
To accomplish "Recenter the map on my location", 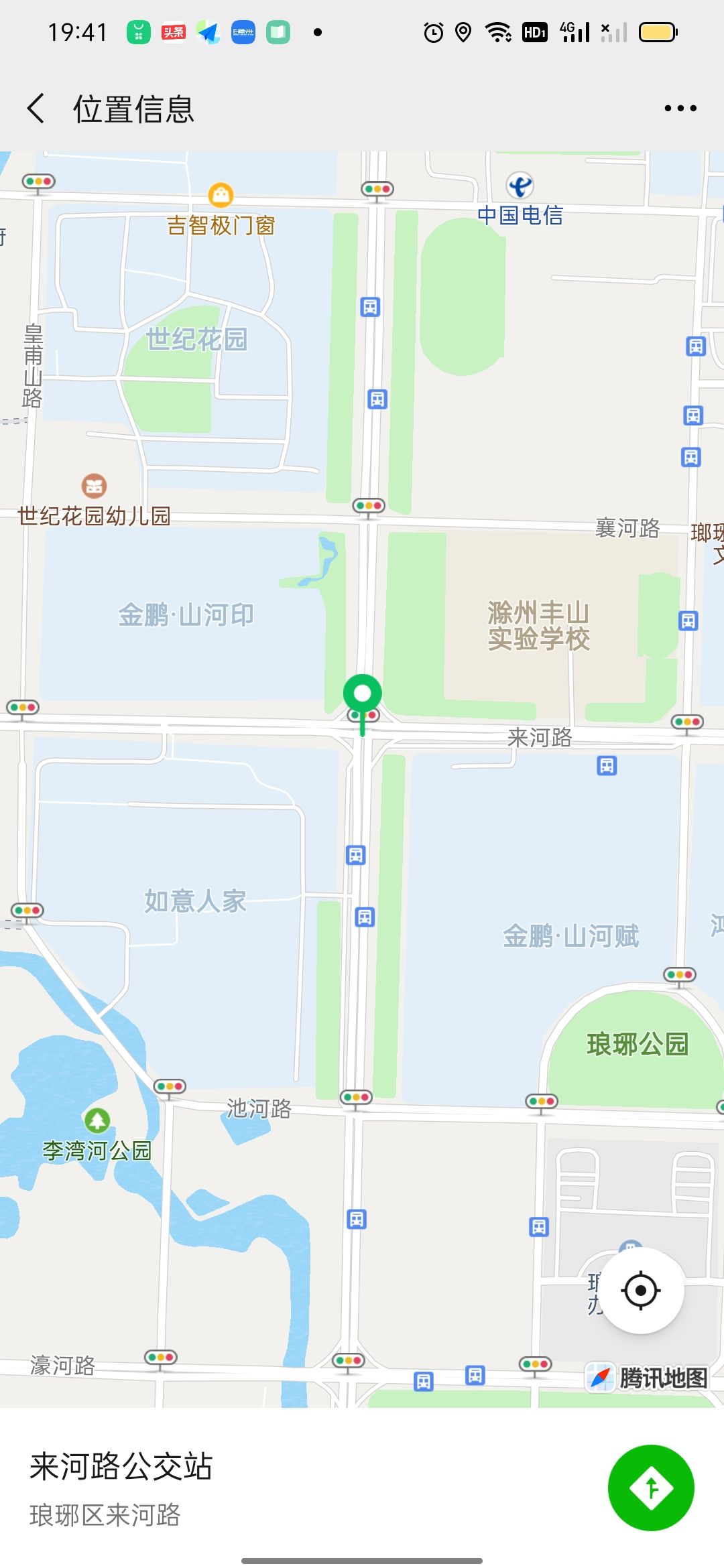I will (641, 1290).
